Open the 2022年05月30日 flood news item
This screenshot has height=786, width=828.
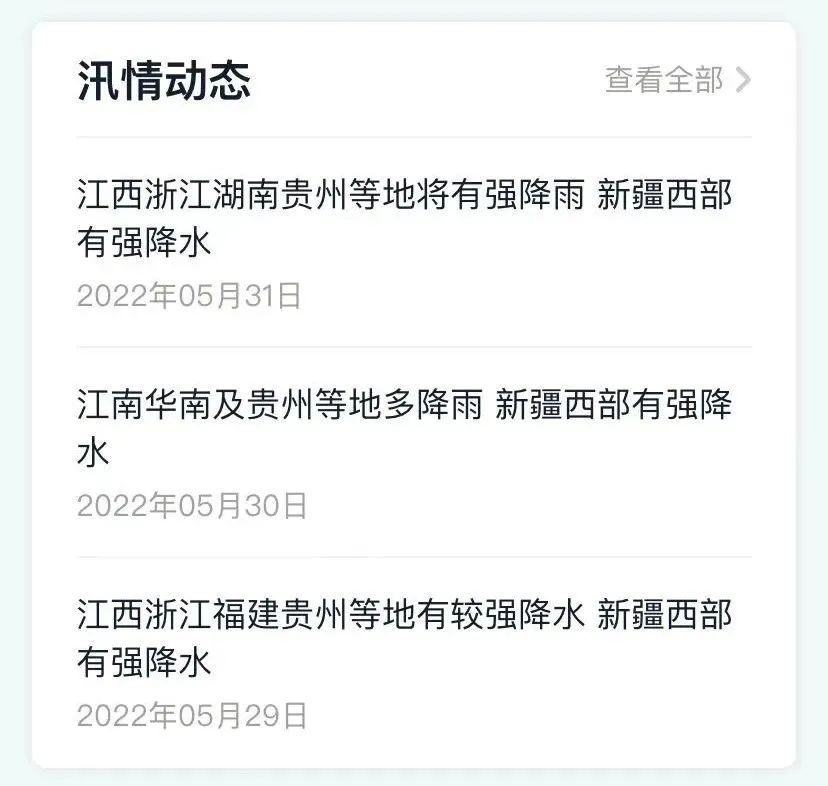click(x=404, y=428)
